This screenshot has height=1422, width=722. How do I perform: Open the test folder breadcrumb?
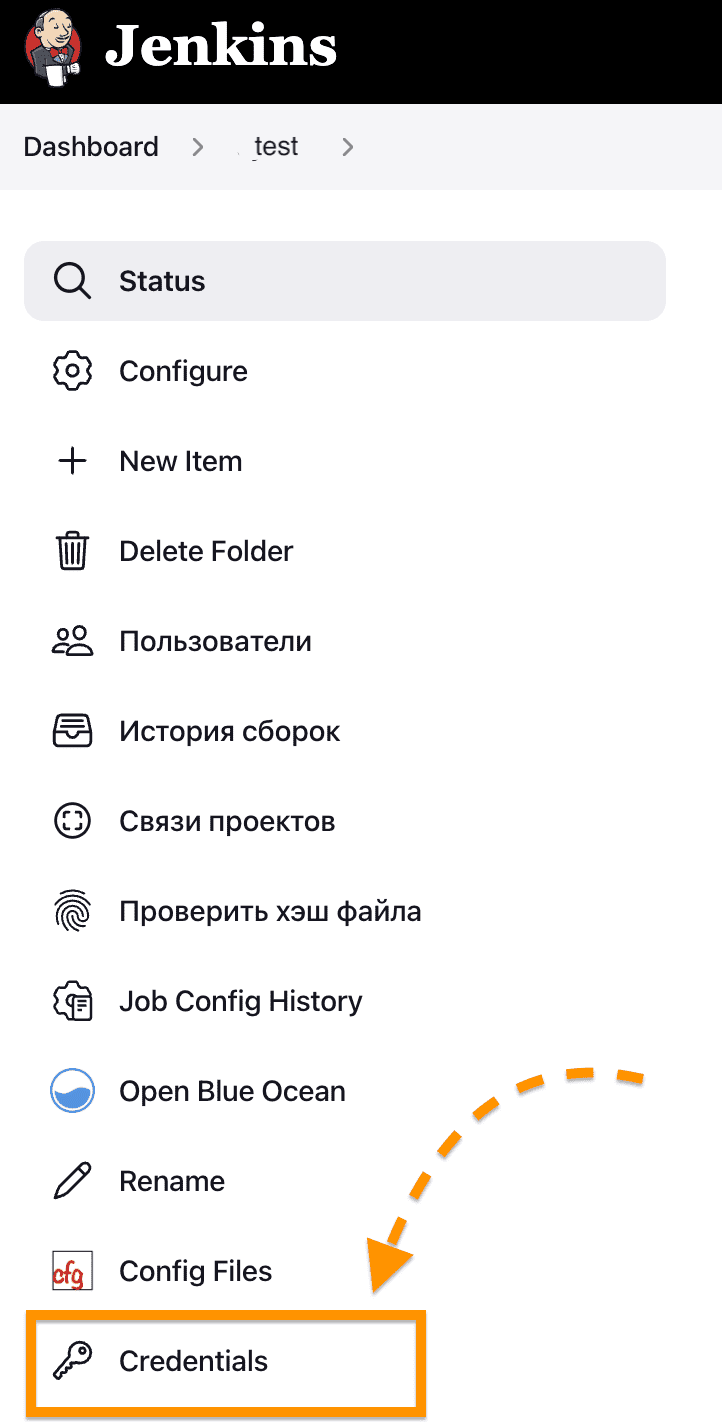[x=275, y=147]
